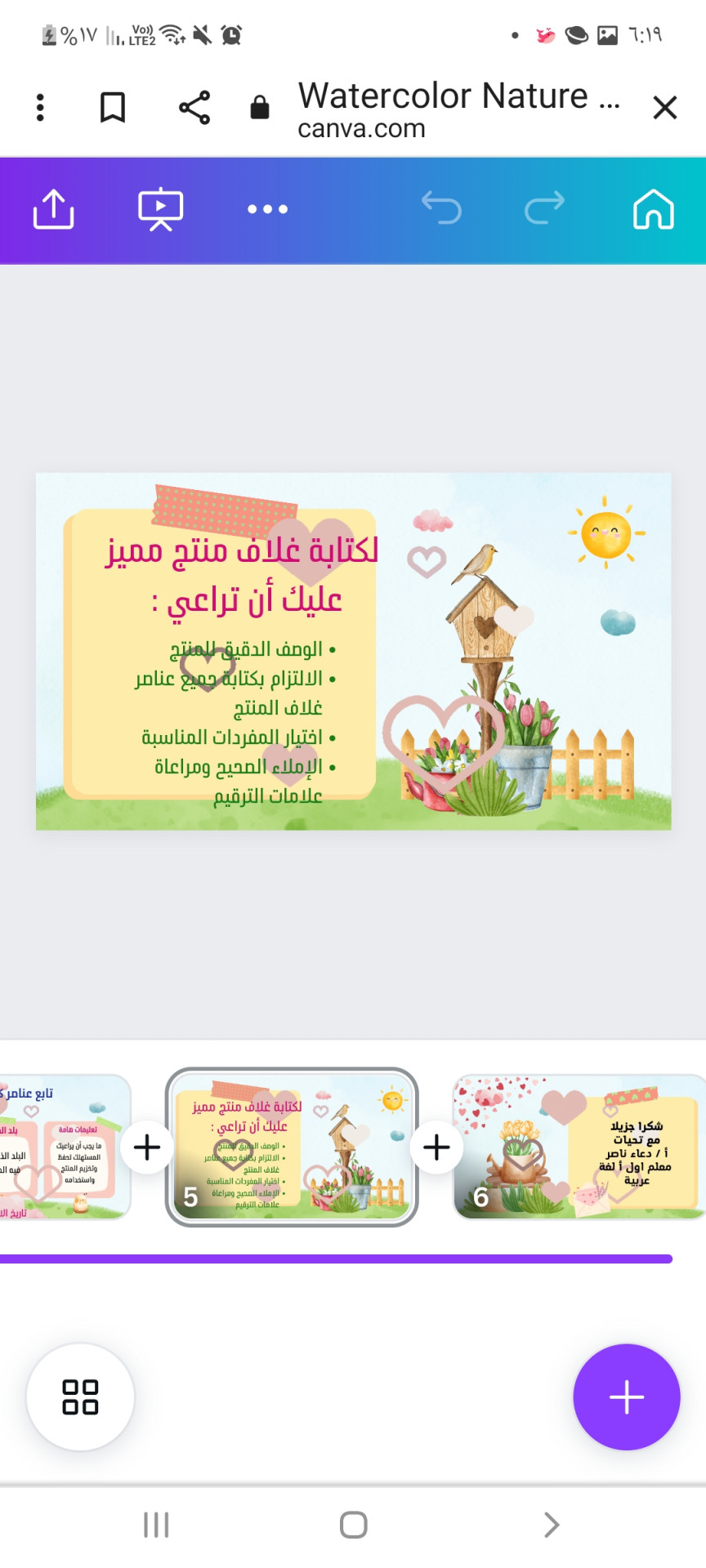Redo the last edit

545,208
